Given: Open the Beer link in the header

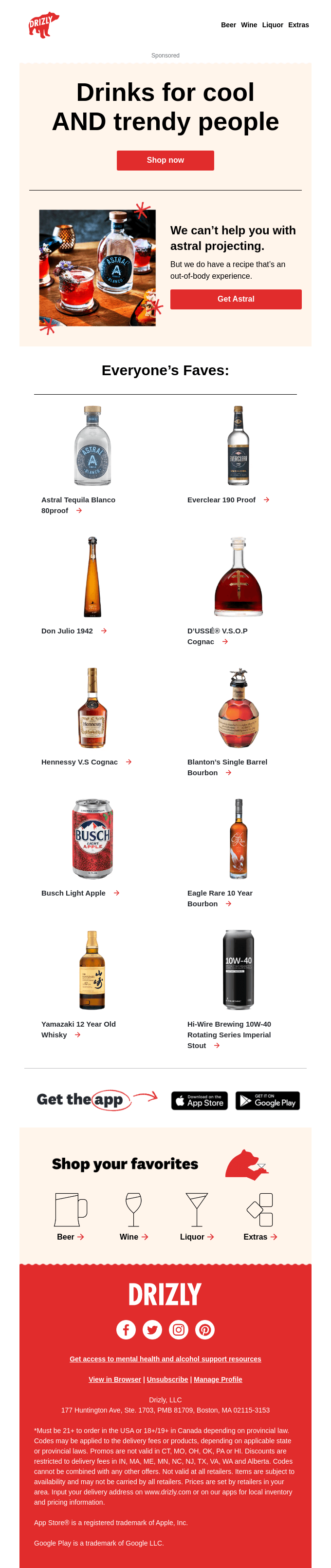Looking at the screenshot, I should (x=228, y=25).
